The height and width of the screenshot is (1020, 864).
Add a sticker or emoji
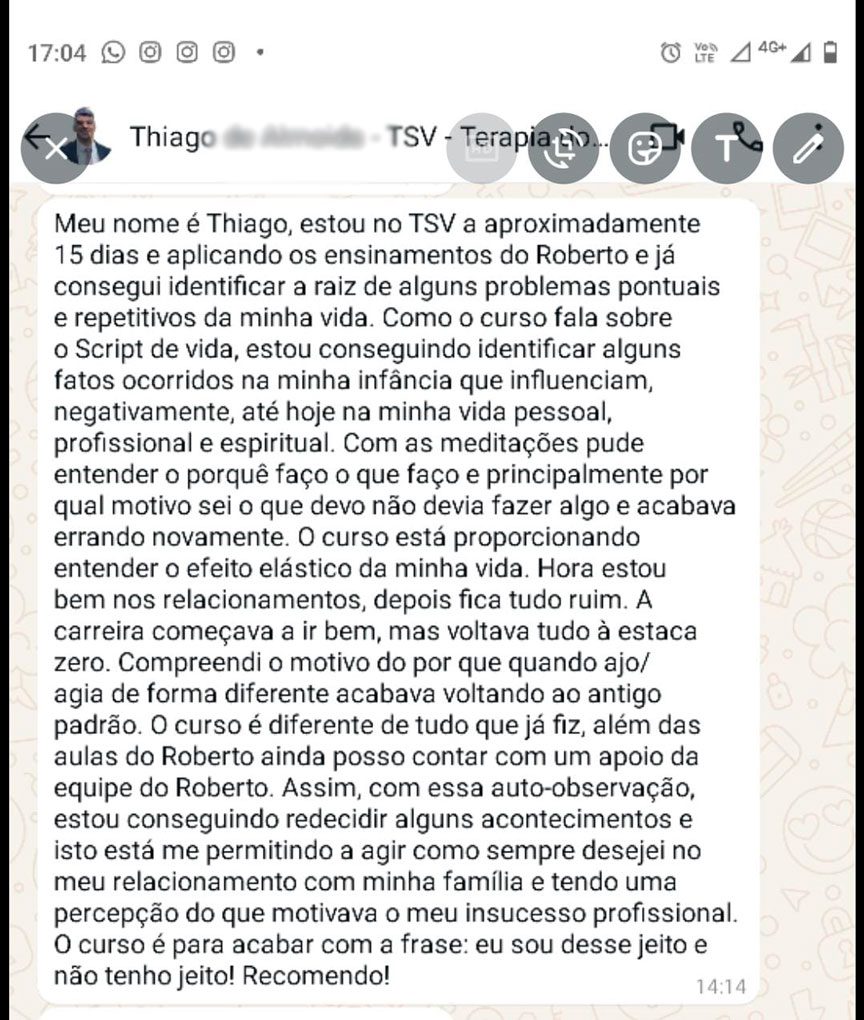pyautogui.click(x=645, y=148)
